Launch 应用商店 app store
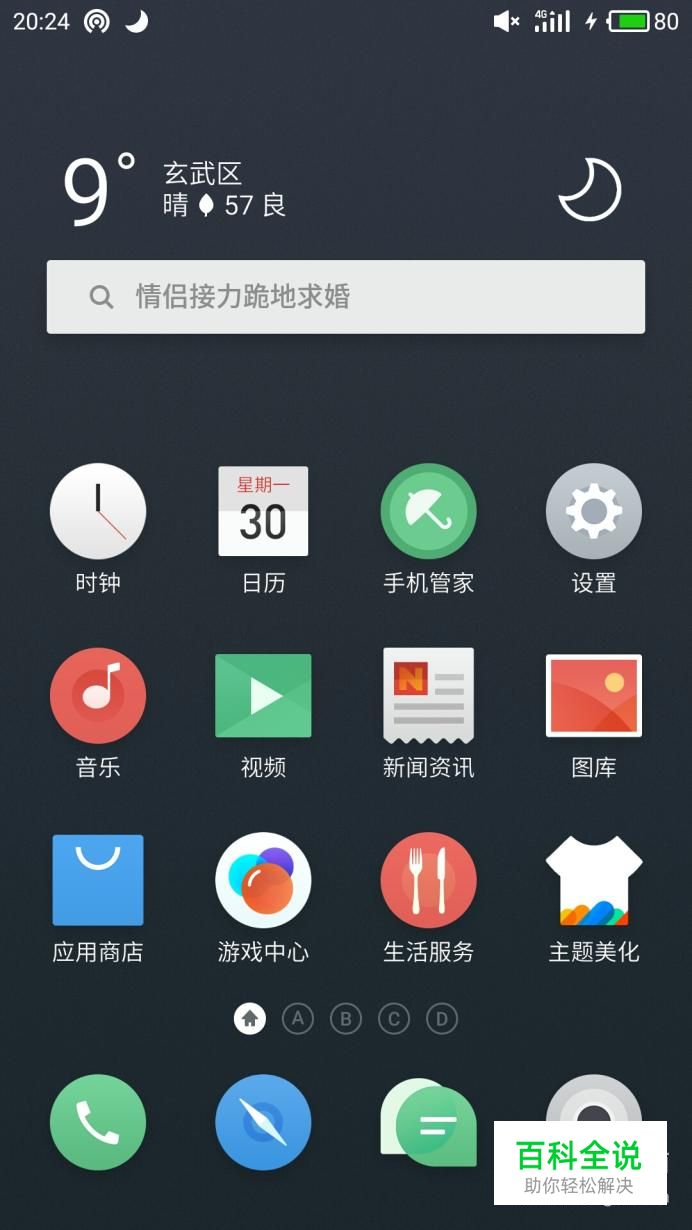Screen dimensions: 692x1230 point(98,880)
